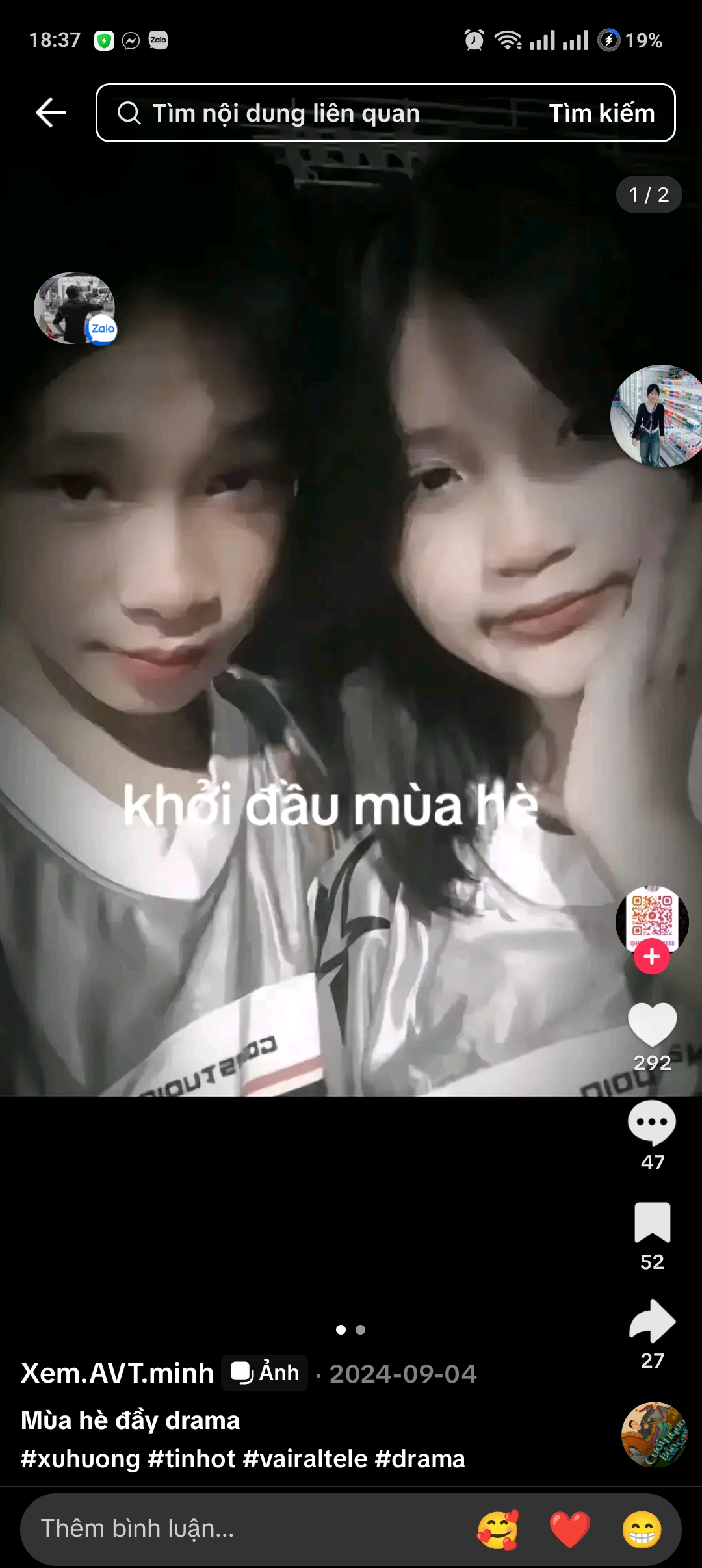
Task: Follow the creator with the plus button
Action: (652, 957)
